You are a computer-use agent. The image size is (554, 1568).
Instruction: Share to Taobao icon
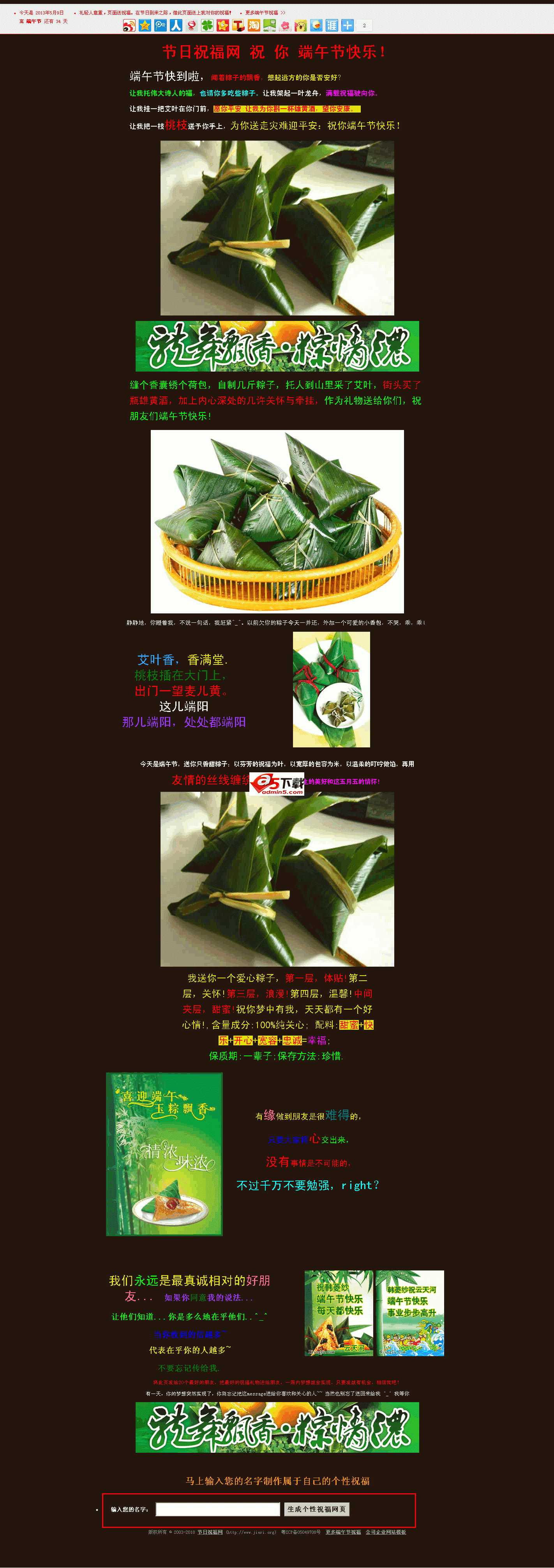click(x=254, y=26)
